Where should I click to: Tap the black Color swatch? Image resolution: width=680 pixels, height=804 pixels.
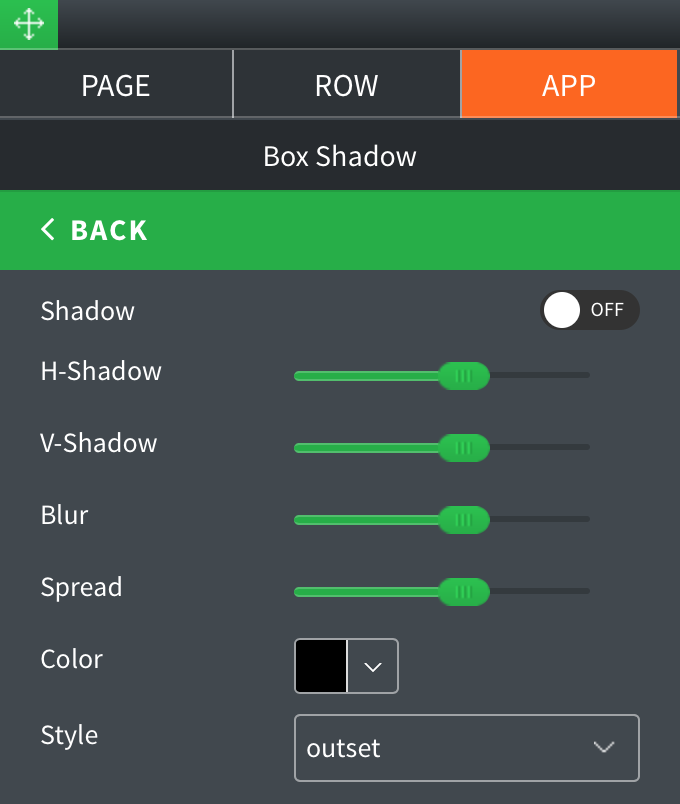(x=321, y=666)
